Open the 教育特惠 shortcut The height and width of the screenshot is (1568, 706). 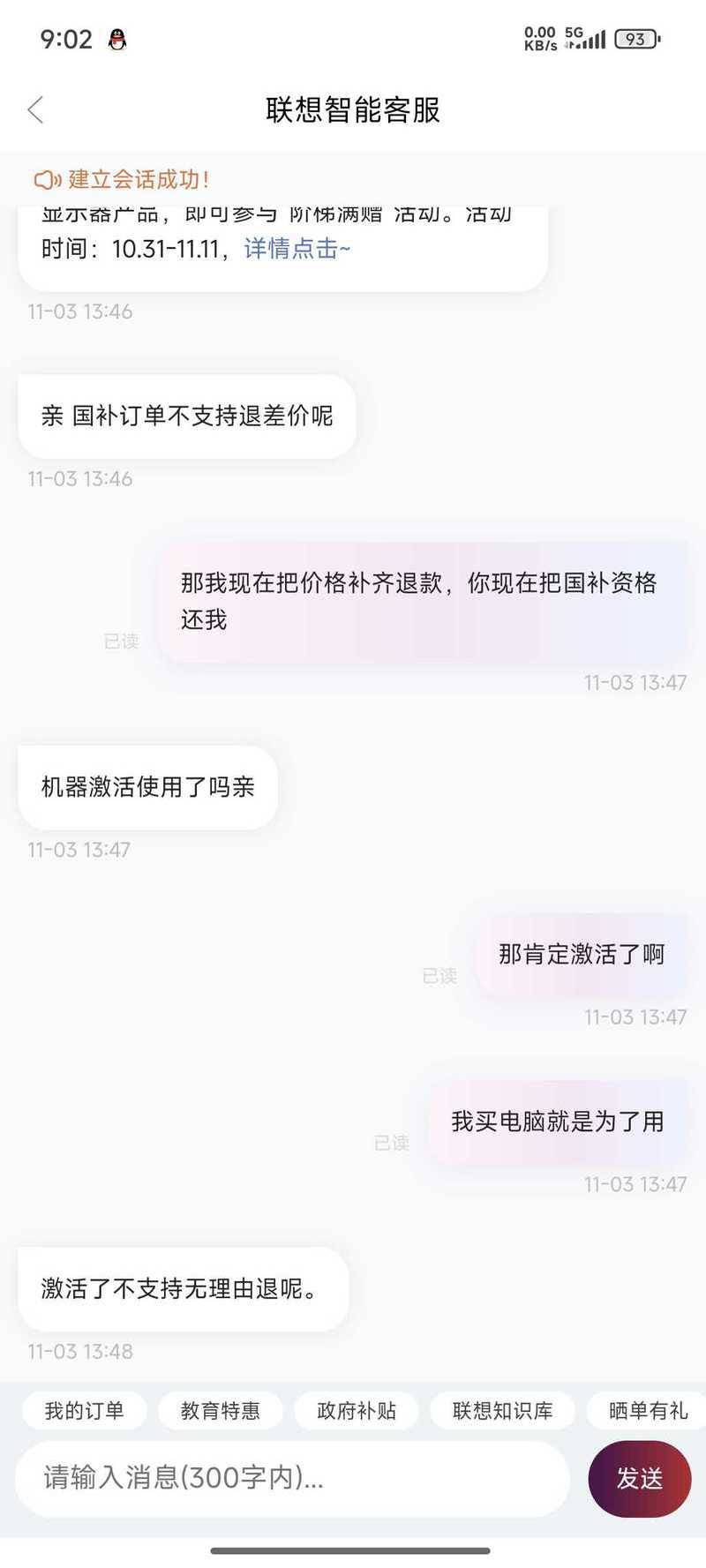coord(221,1411)
